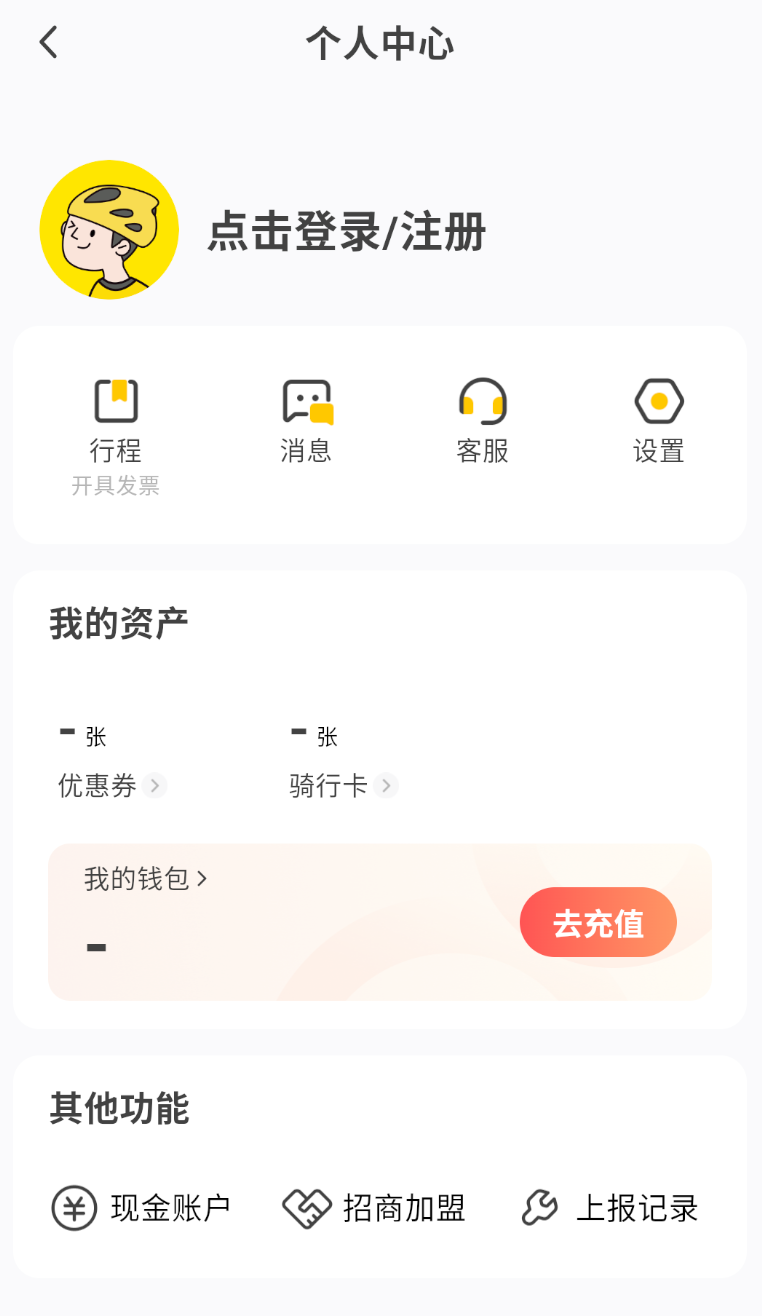The width and height of the screenshot is (762, 1316).
Task: Open the 上报记录 report records icon
Action: pyautogui.click(x=542, y=1208)
